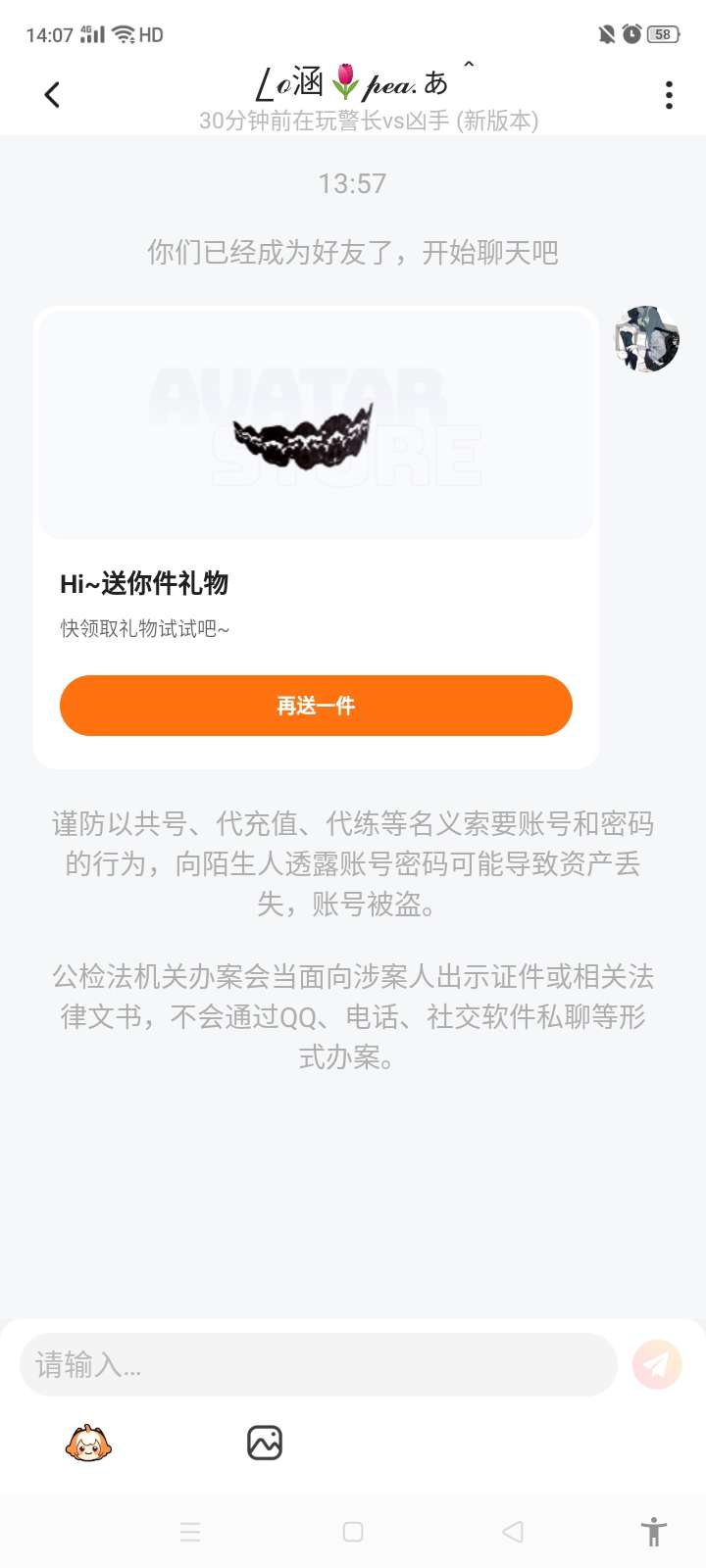Open the three-dot overflow menu
The height and width of the screenshot is (1568, 706).
coord(669,95)
